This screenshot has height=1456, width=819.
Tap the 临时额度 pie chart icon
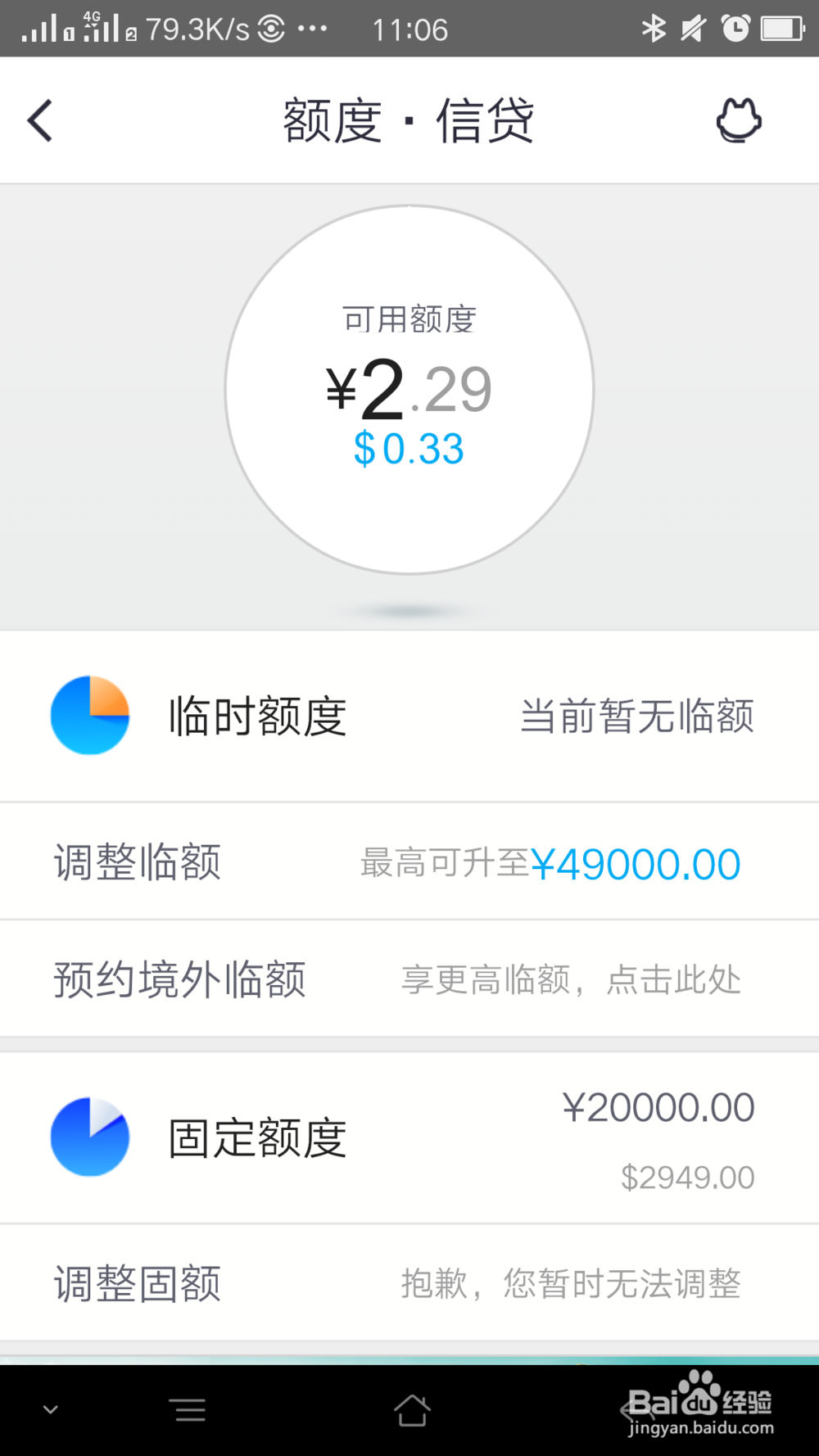tap(90, 715)
